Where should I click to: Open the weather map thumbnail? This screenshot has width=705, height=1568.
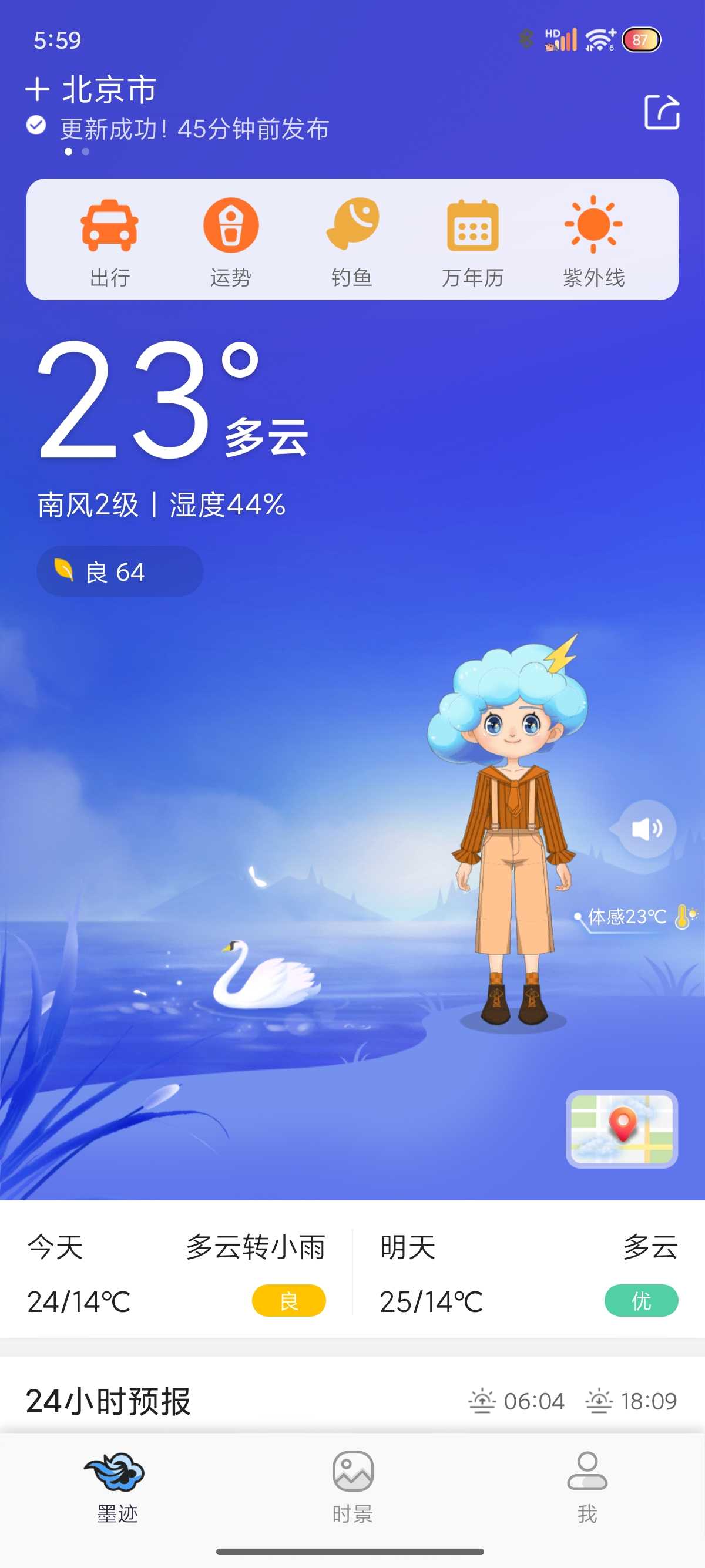point(622,1129)
